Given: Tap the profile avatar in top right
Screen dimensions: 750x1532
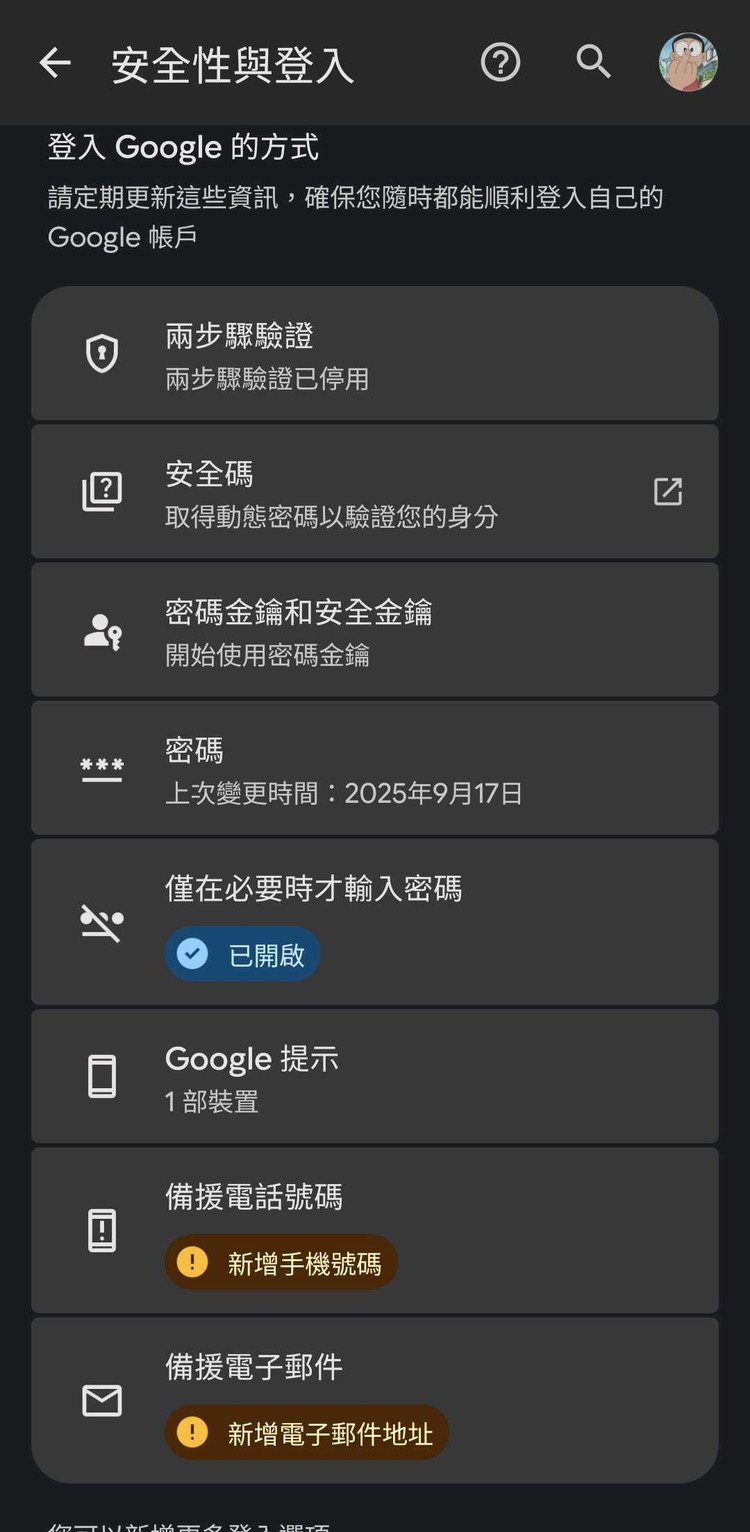Looking at the screenshot, I should [x=687, y=62].
